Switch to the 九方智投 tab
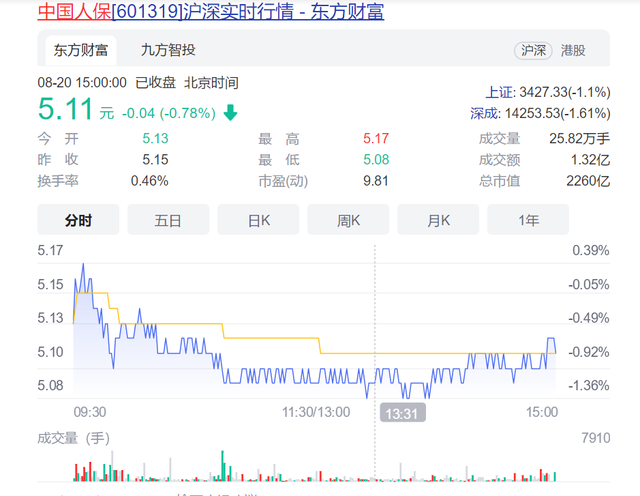Image resolution: width=640 pixels, height=496 pixels. (168, 50)
